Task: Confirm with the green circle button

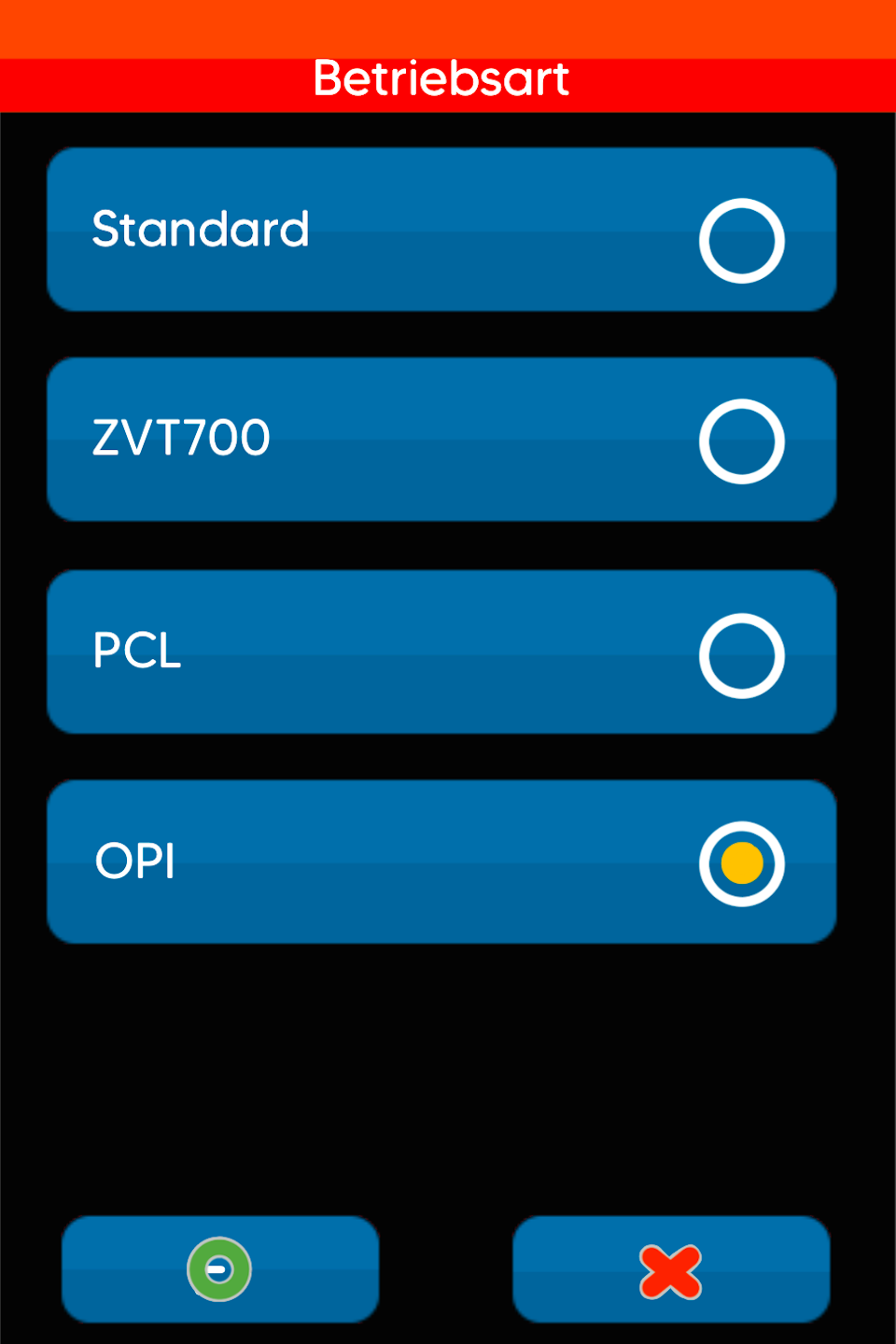Action: [x=220, y=1269]
